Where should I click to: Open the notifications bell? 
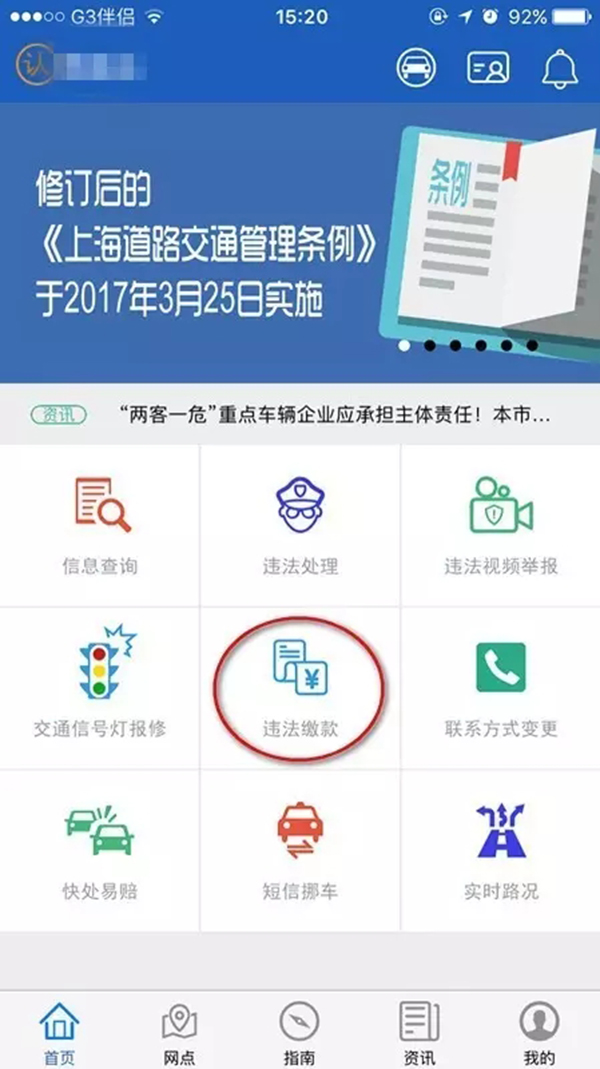pyautogui.click(x=561, y=67)
